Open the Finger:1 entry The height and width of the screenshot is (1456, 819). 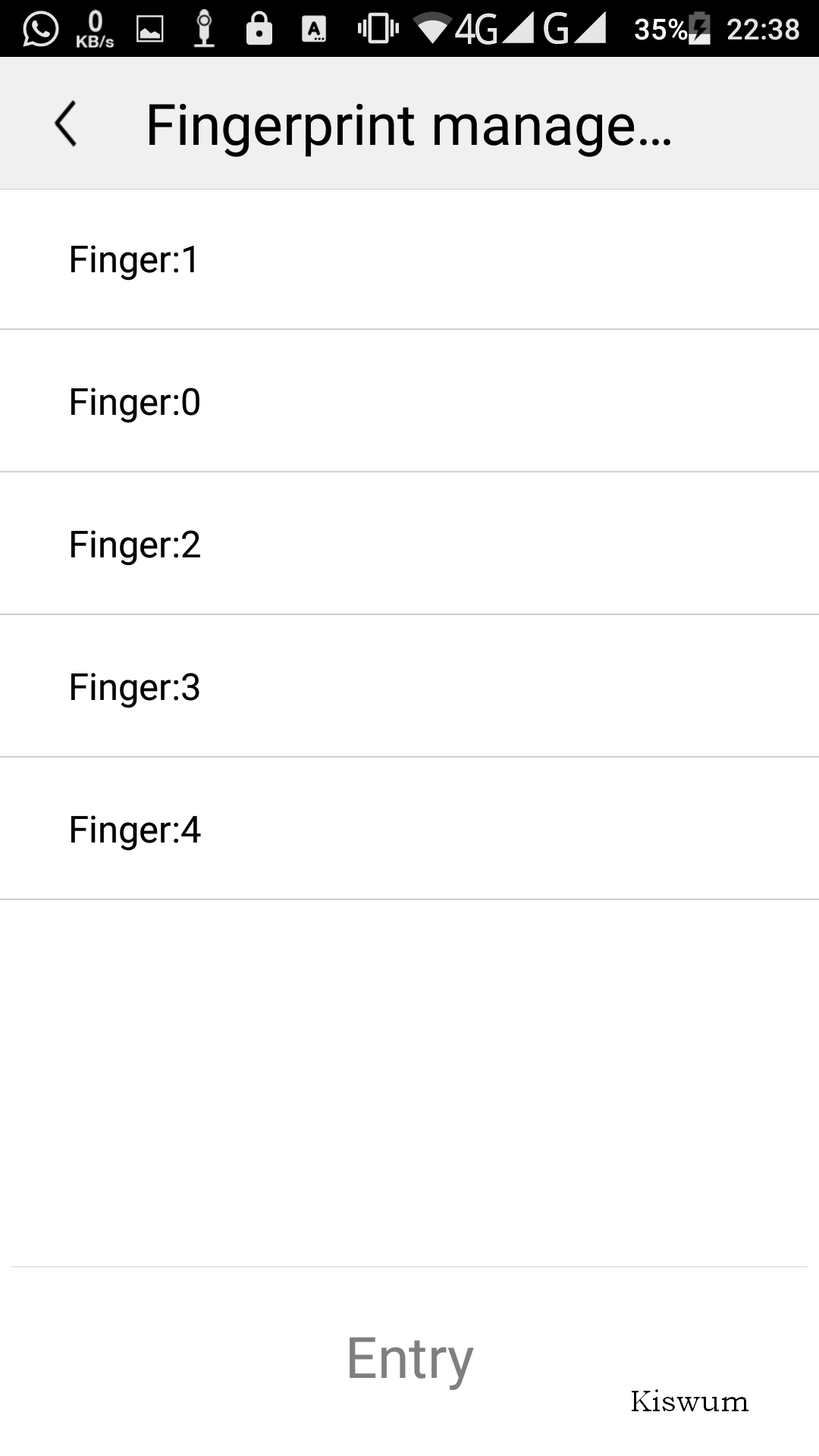coord(409,259)
